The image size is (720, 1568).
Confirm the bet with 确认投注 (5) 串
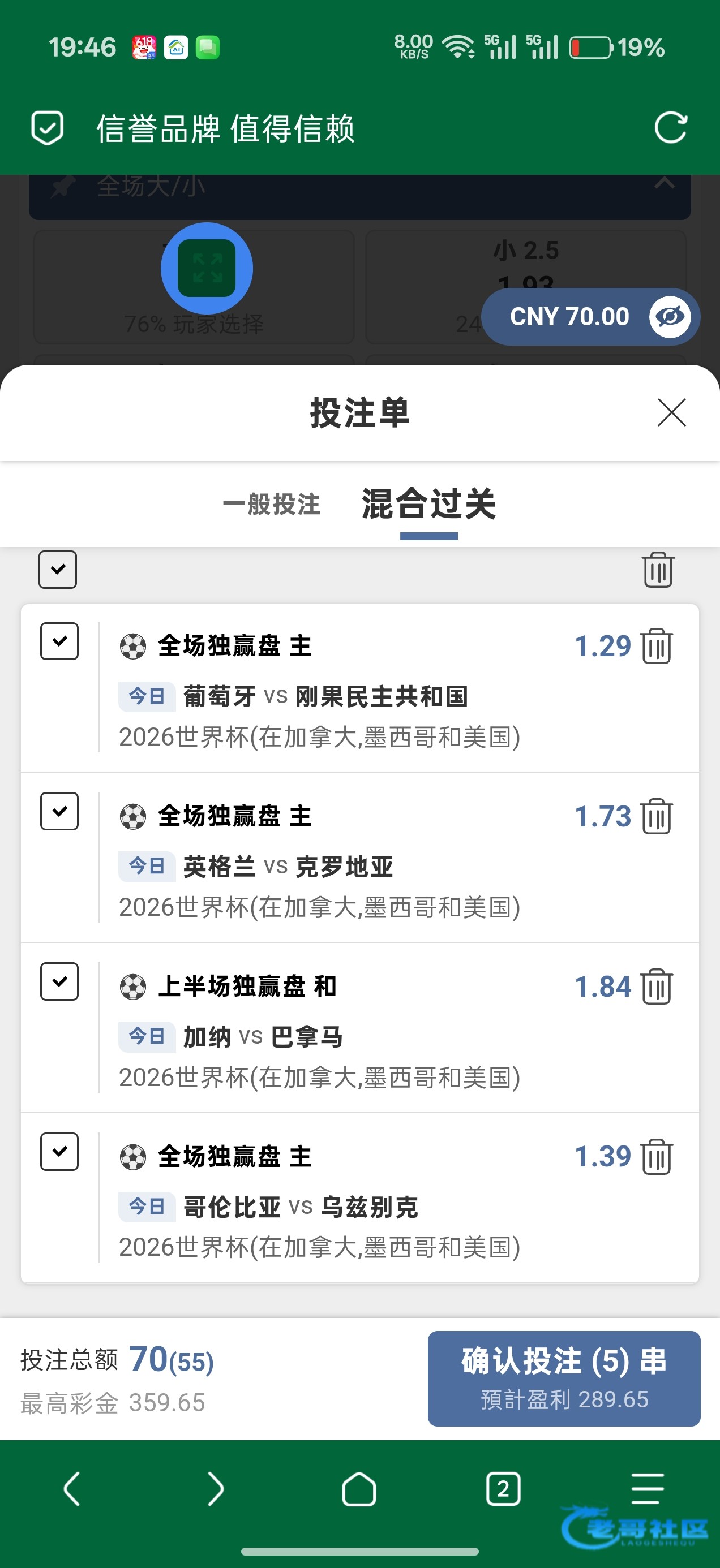564,1379
